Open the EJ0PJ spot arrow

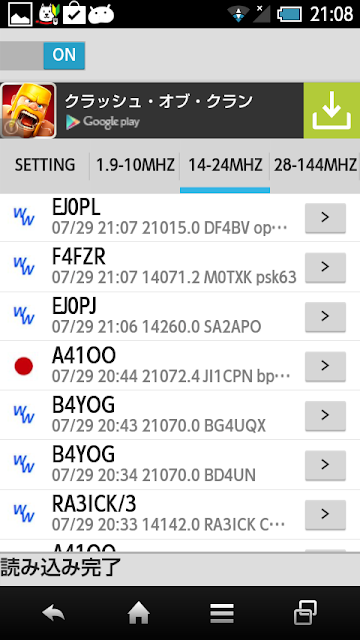pos(325,316)
